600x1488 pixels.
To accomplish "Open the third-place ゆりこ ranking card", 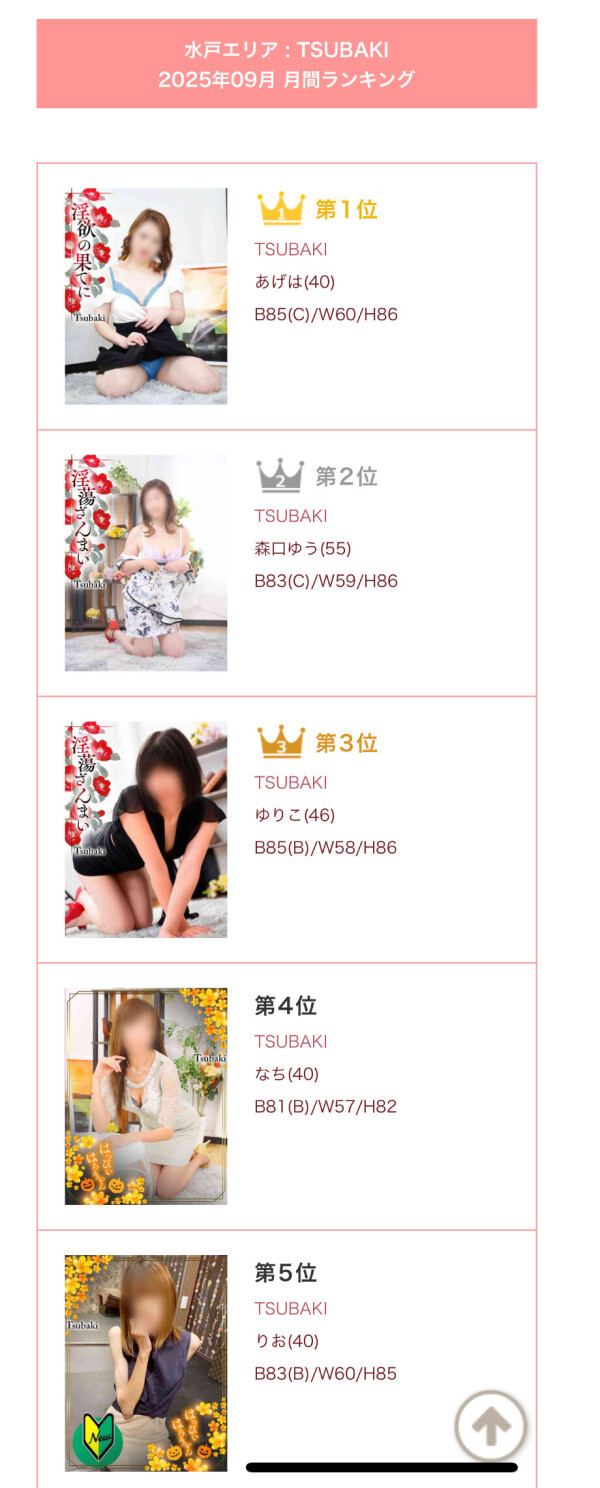I will (286, 830).
